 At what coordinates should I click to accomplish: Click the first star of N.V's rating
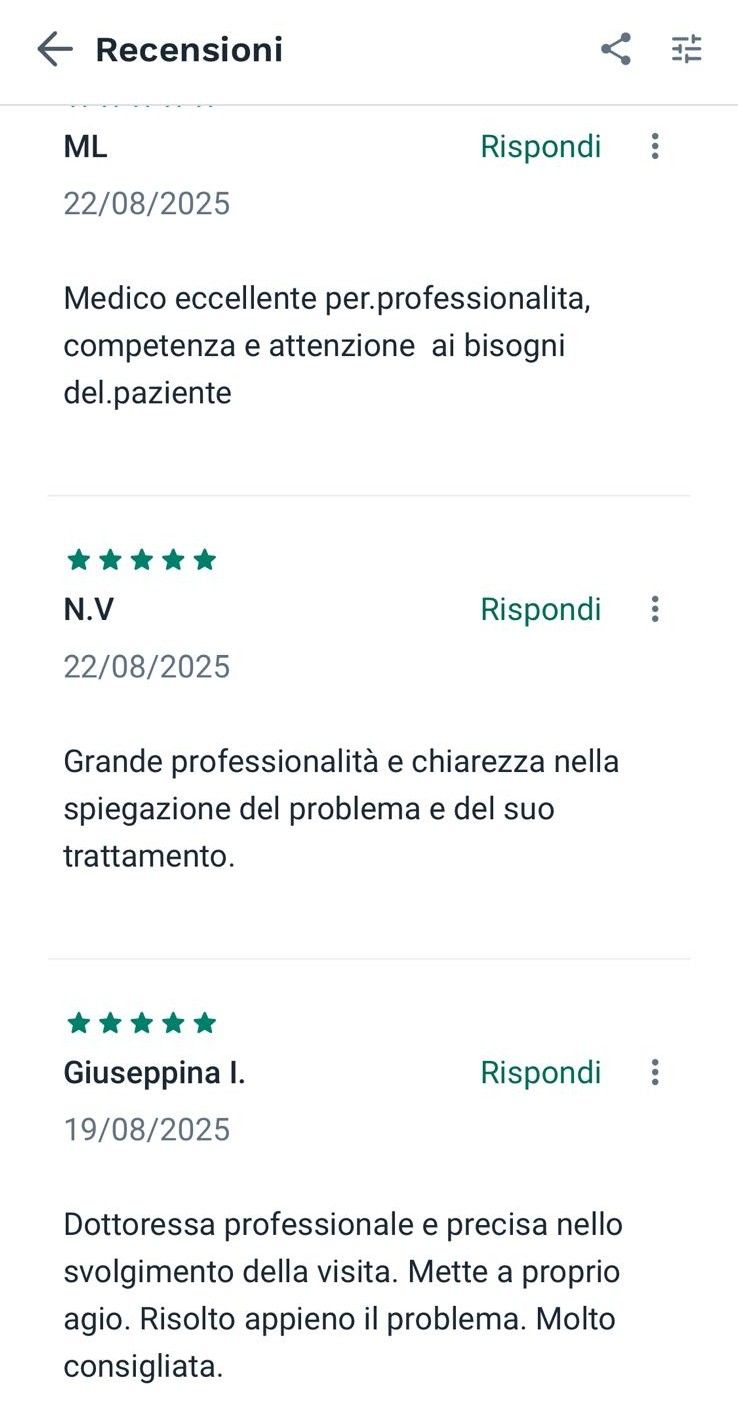(x=78, y=559)
